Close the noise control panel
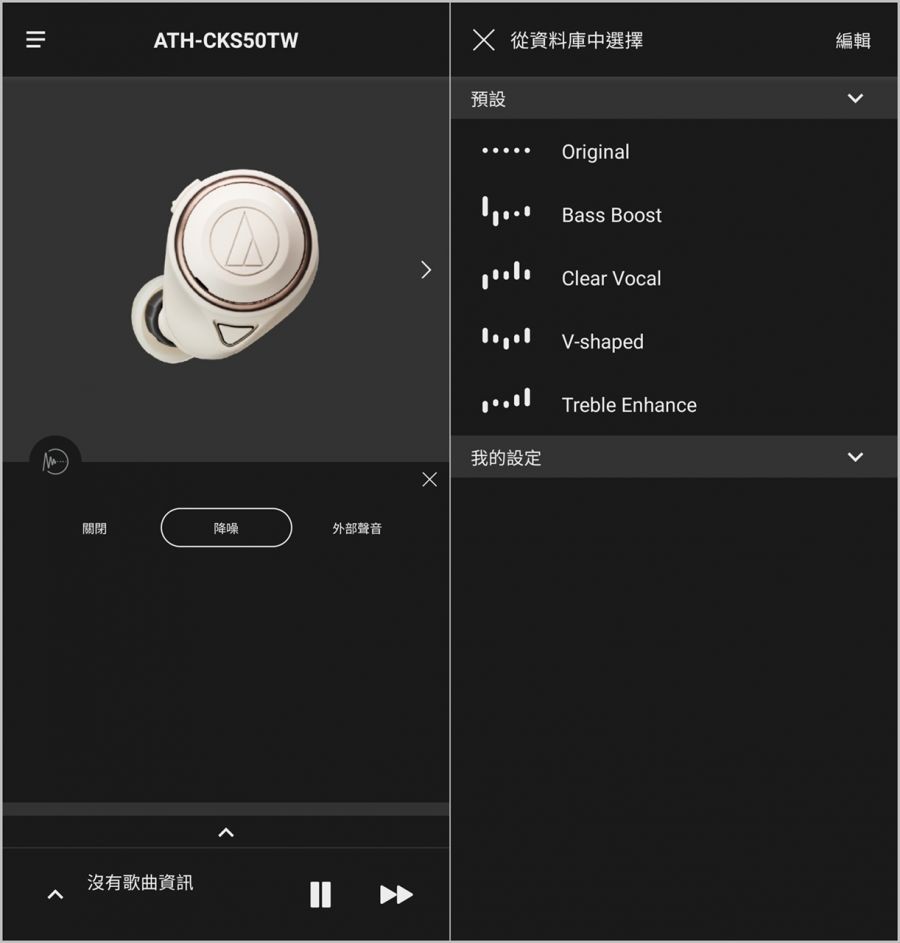The image size is (900, 943). point(429,480)
